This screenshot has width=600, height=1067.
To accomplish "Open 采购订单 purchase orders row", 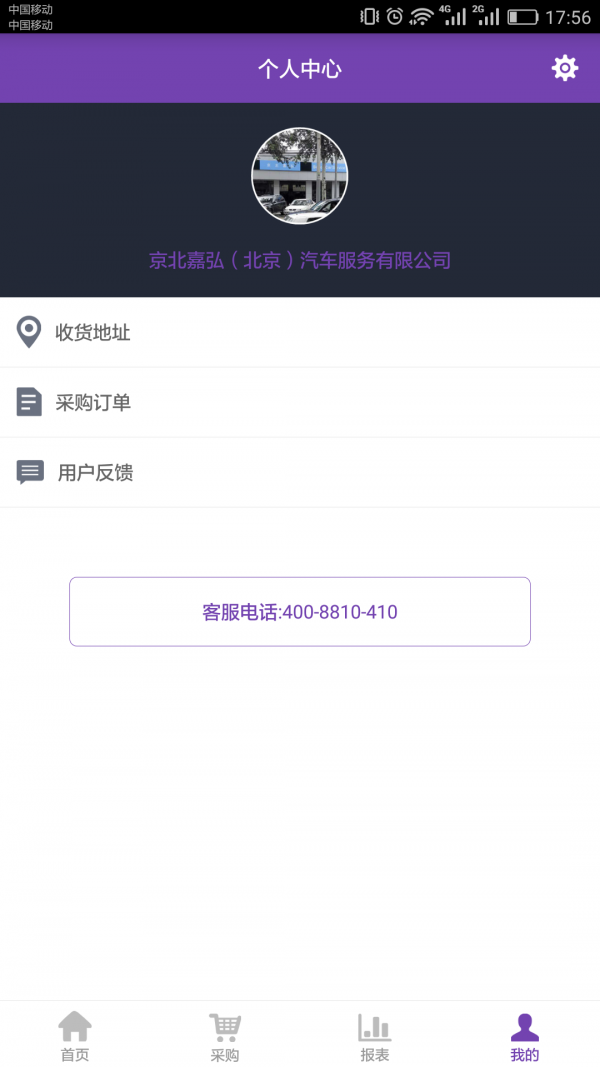I will coord(300,402).
